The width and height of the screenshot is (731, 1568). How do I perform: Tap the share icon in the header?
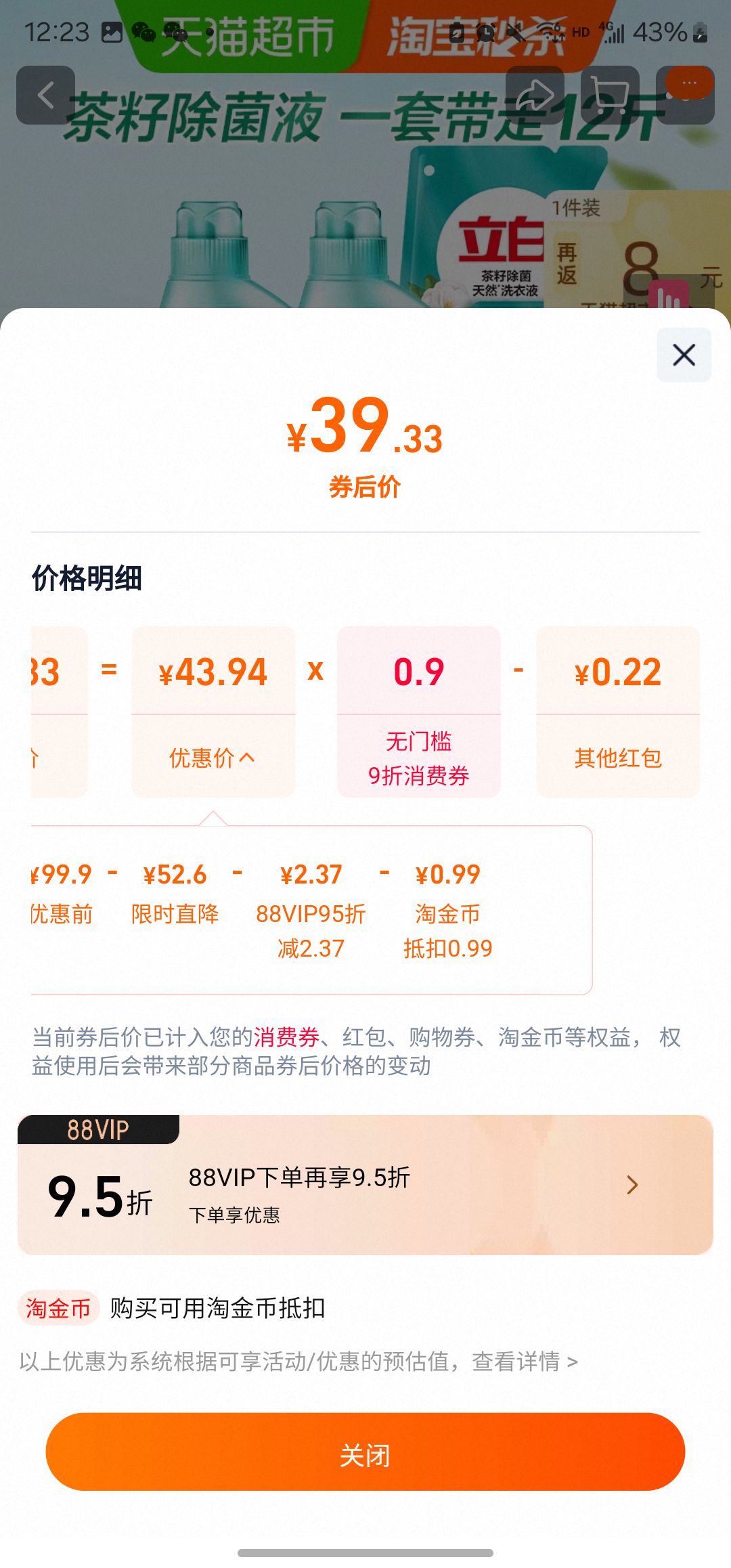coord(534,94)
